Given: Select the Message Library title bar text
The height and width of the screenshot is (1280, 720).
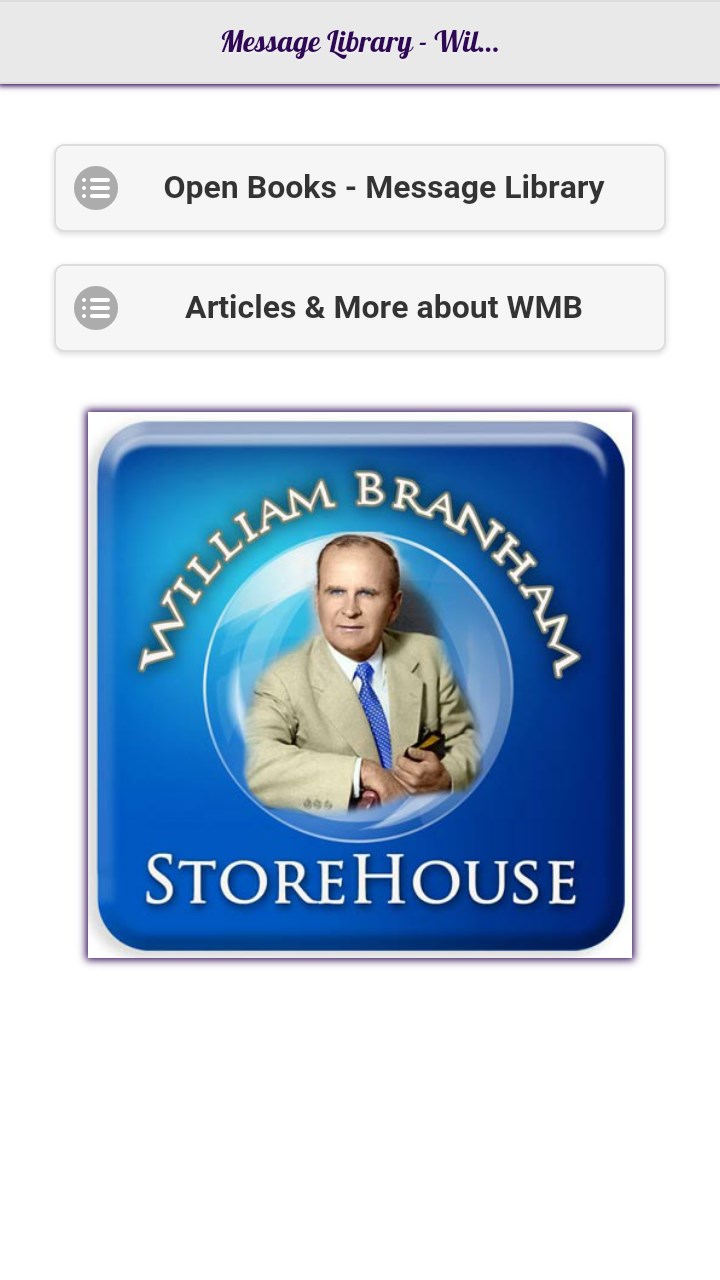Looking at the screenshot, I should point(360,41).
